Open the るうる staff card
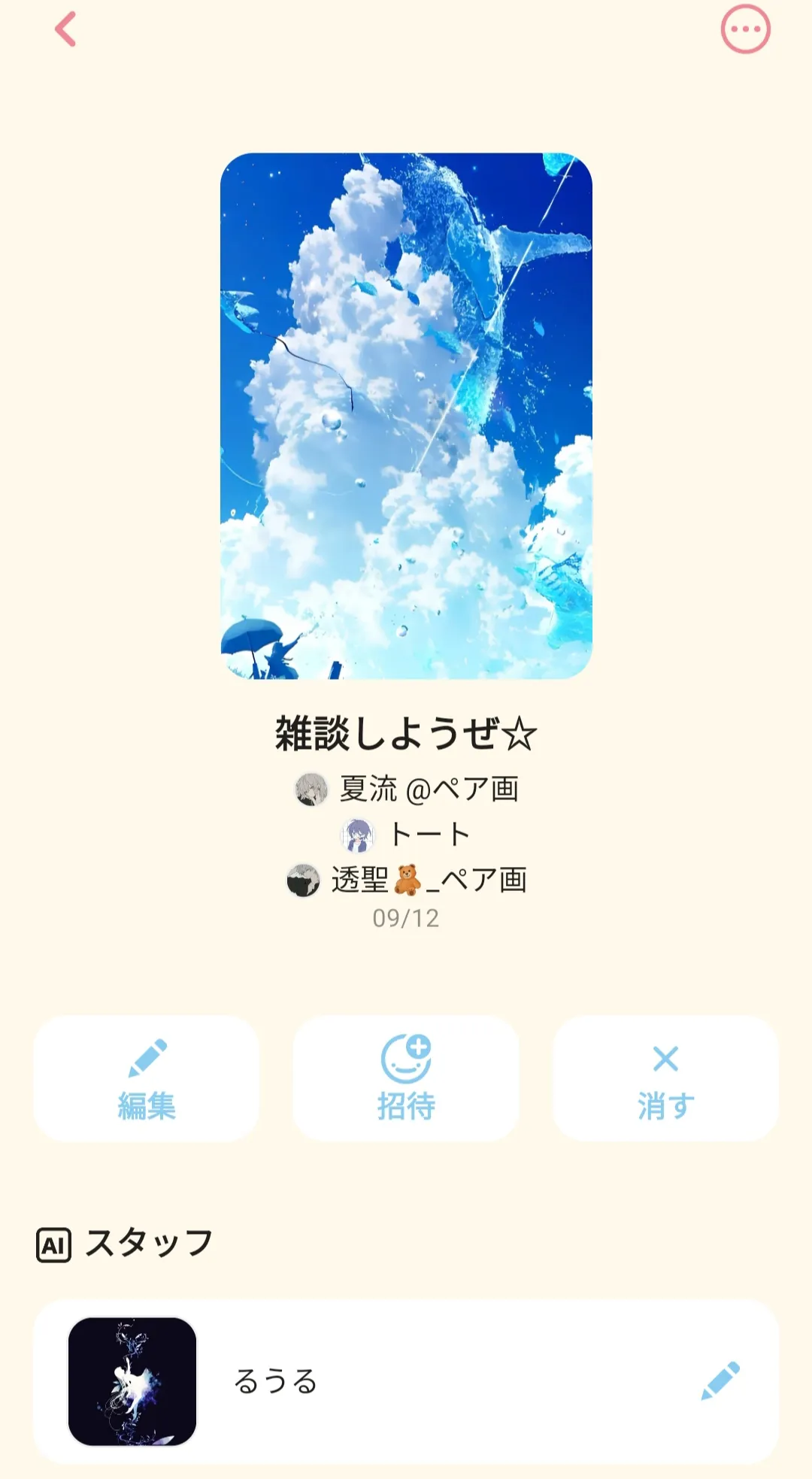The height and width of the screenshot is (1479, 812). click(406, 1381)
